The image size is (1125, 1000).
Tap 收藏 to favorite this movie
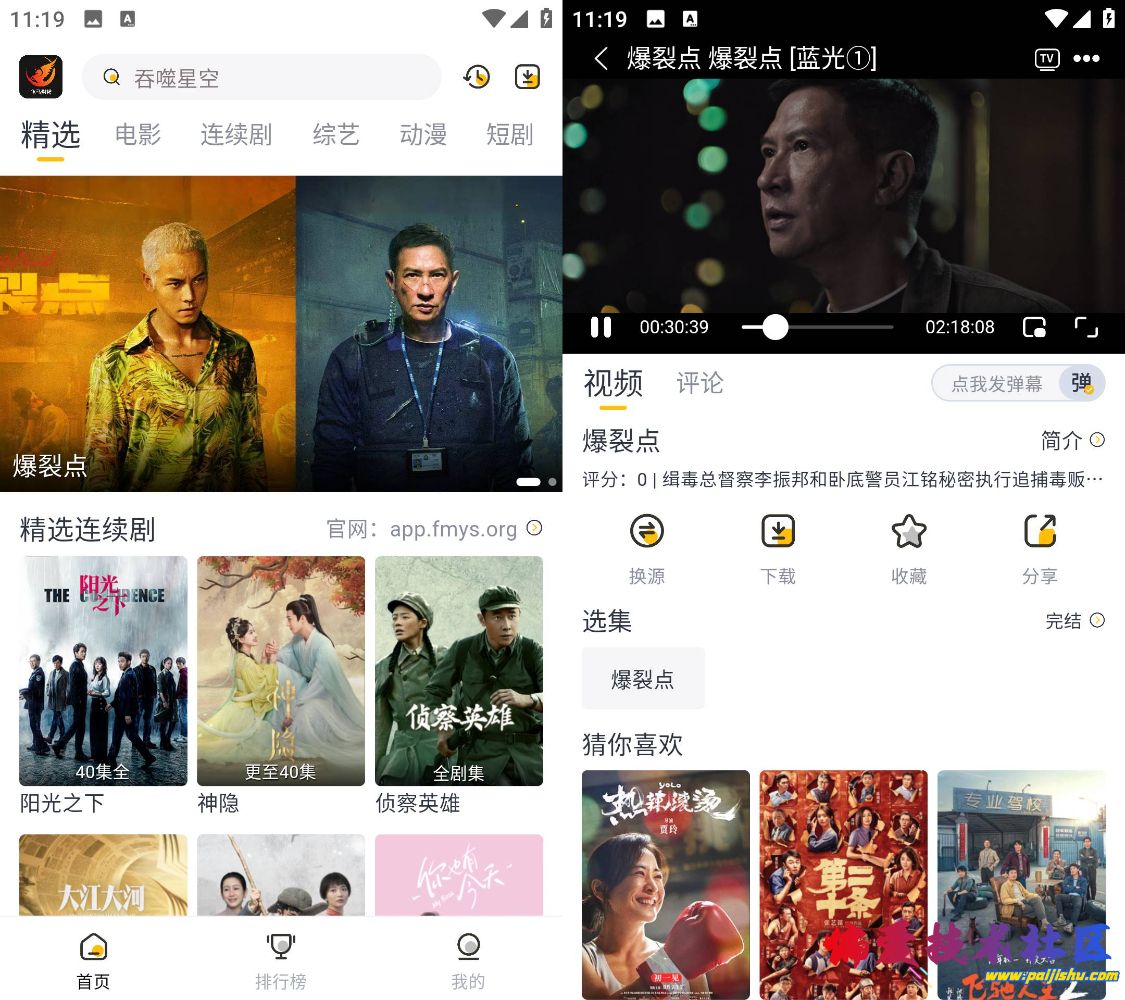[x=908, y=547]
